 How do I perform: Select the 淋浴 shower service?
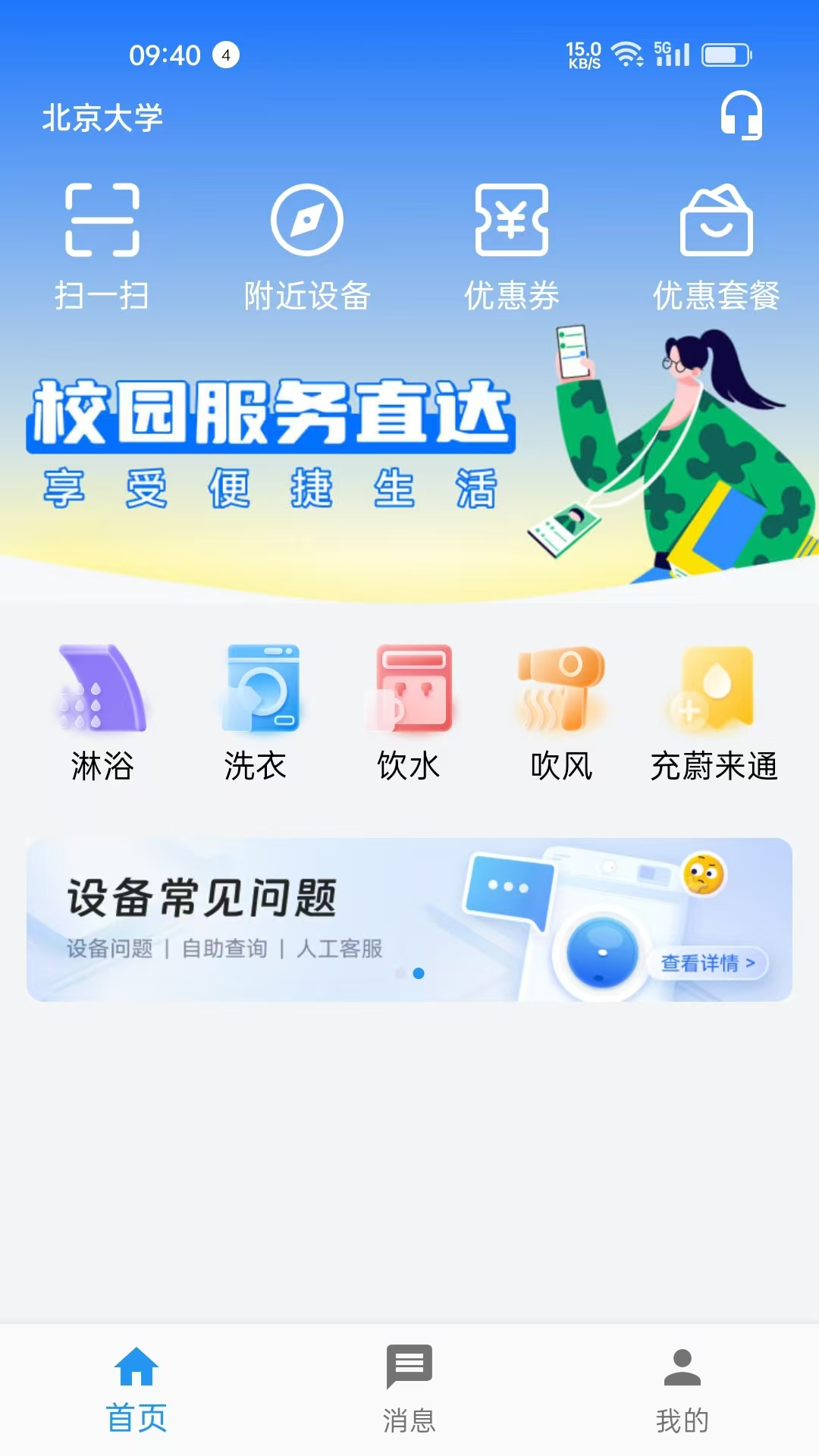pos(102,713)
